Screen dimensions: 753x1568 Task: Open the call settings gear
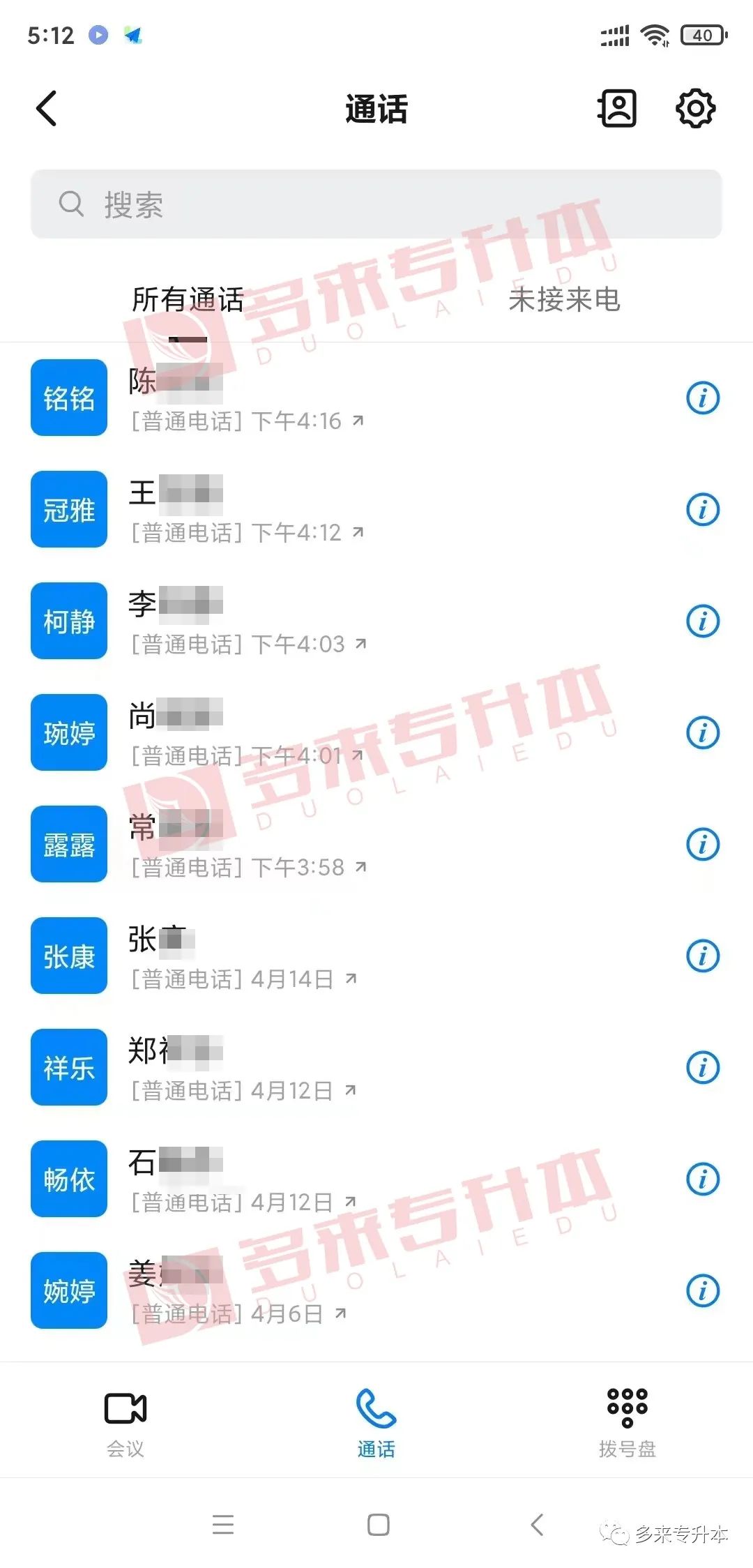coord(695,109)
